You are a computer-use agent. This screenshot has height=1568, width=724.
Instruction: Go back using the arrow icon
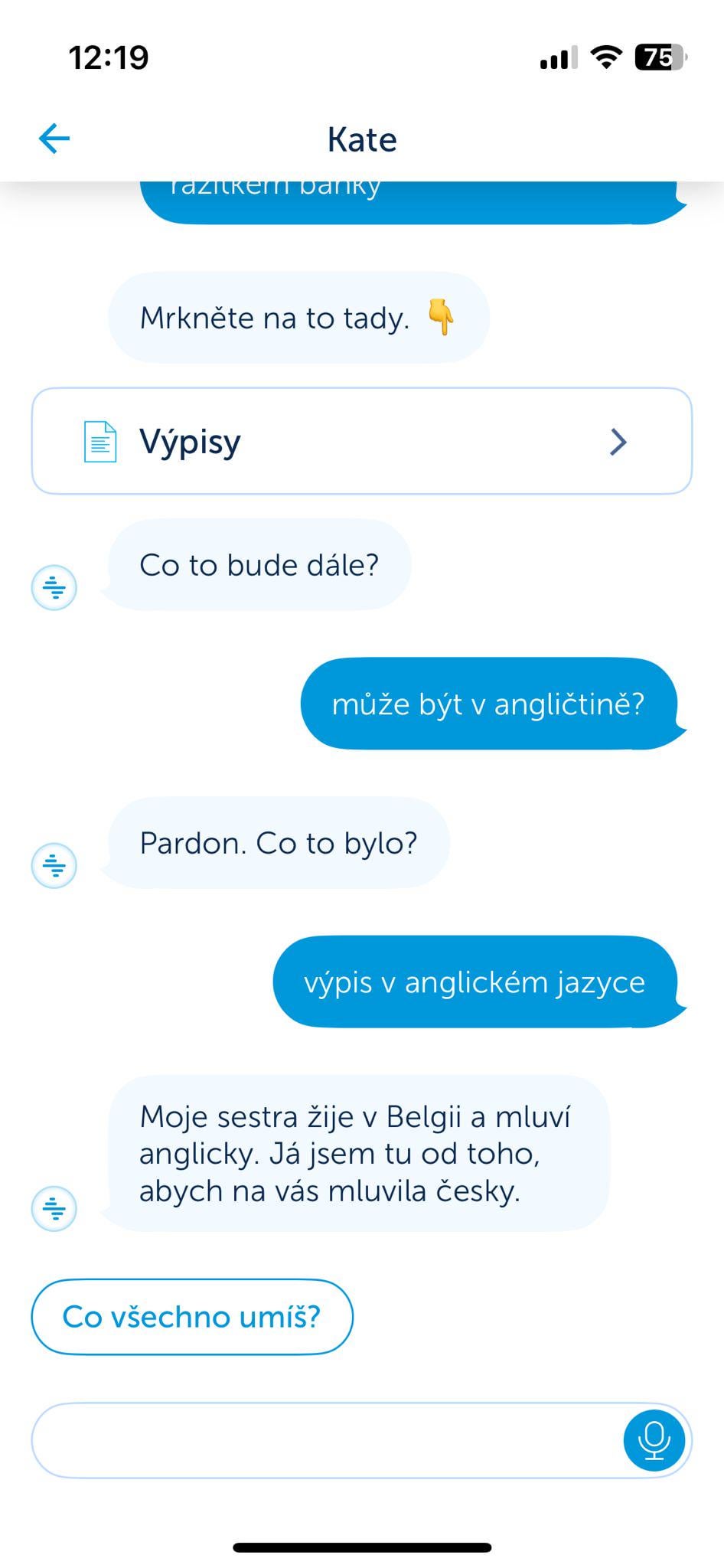pyautogui.click(x=54, y=139)
